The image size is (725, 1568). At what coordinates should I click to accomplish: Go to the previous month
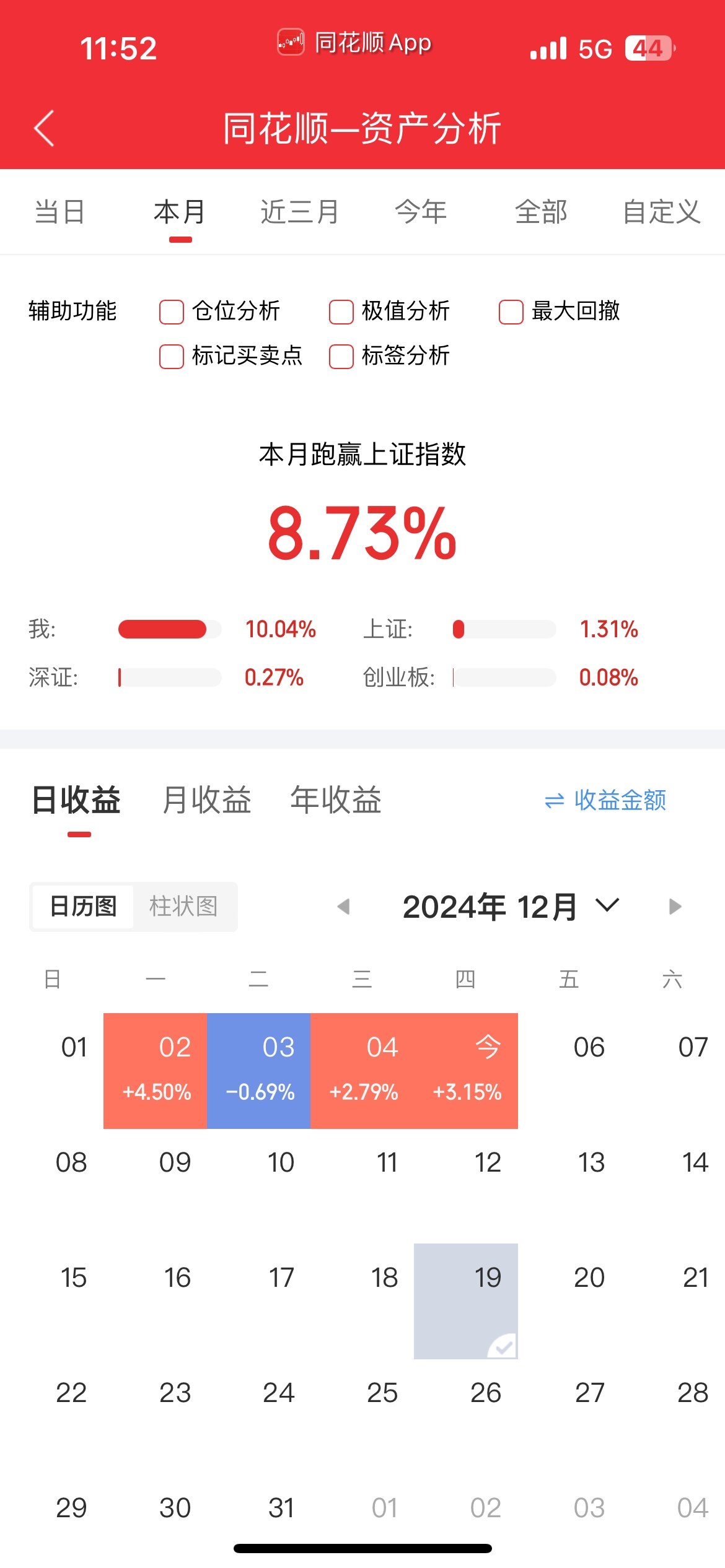[344, 907]
